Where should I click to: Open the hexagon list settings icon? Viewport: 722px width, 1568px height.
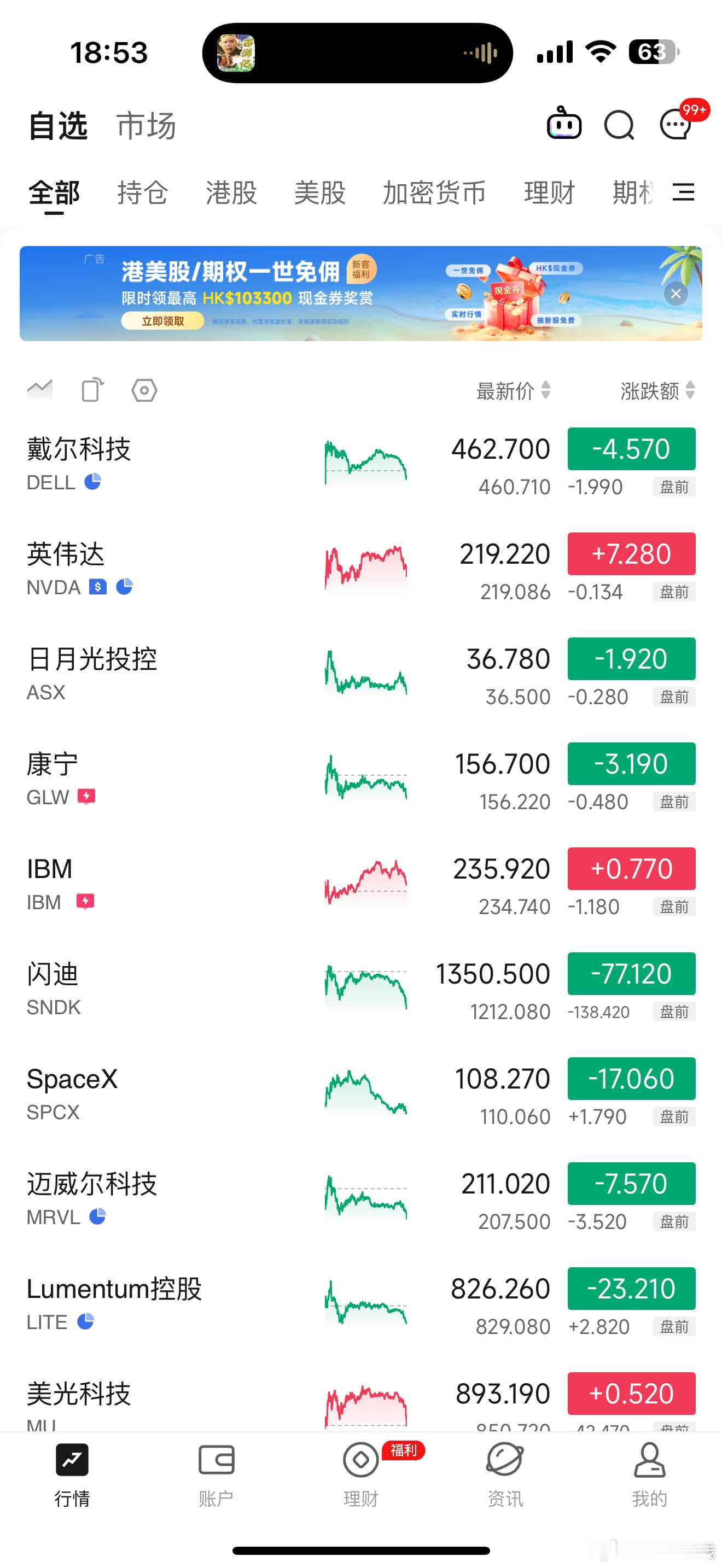click(x=144, y=390)
